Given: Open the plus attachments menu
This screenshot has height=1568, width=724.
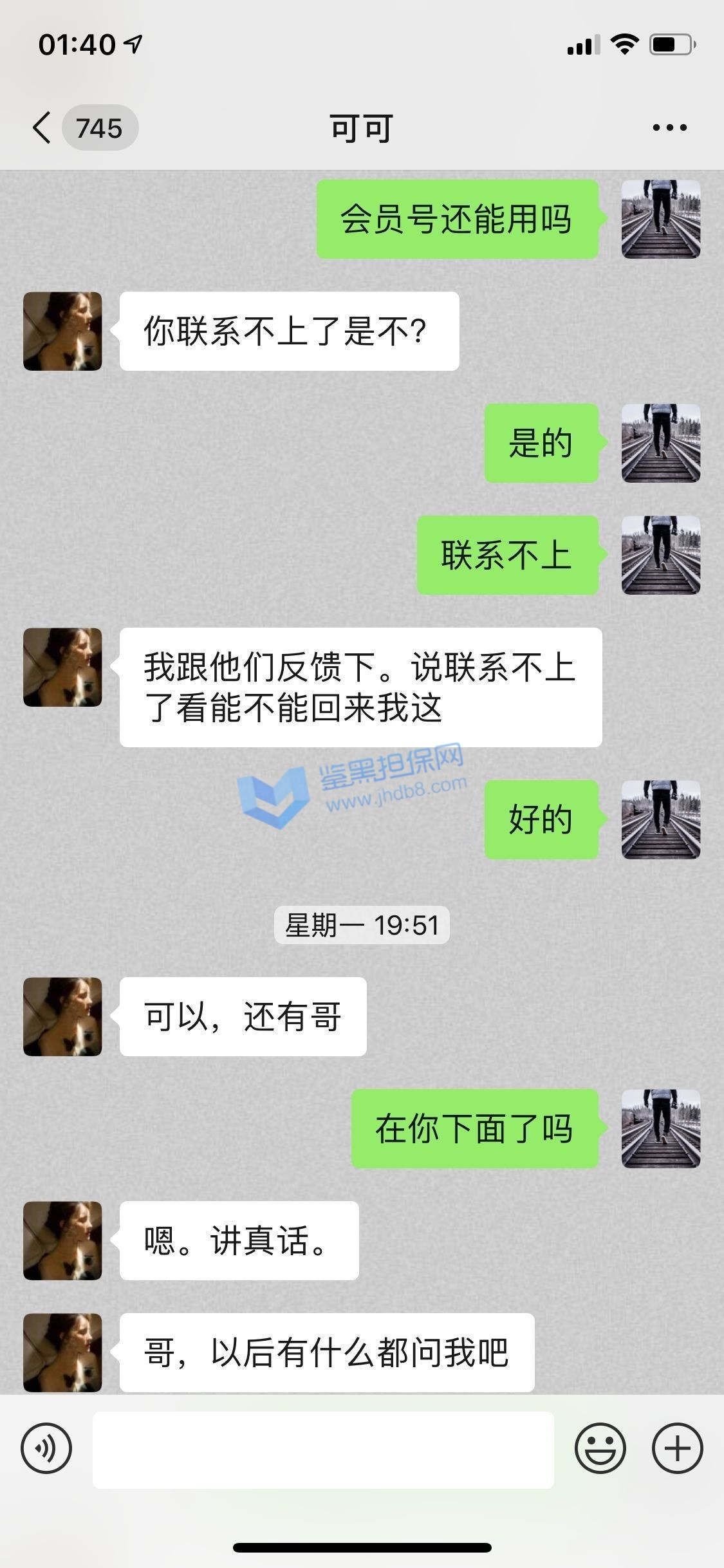Looking at the screenshot, I should coord(677,1448).
